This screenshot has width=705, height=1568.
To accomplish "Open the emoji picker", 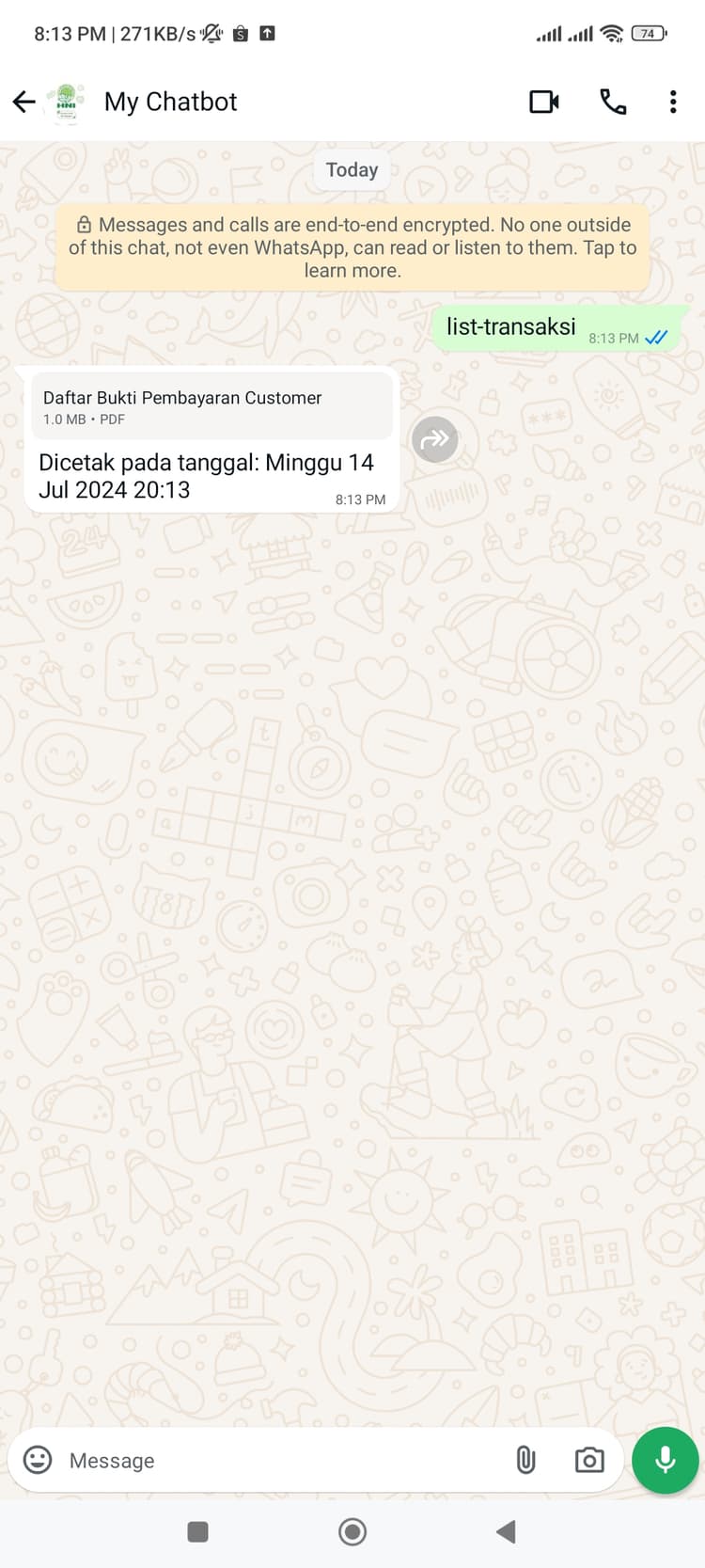I will pos(38,1460).
